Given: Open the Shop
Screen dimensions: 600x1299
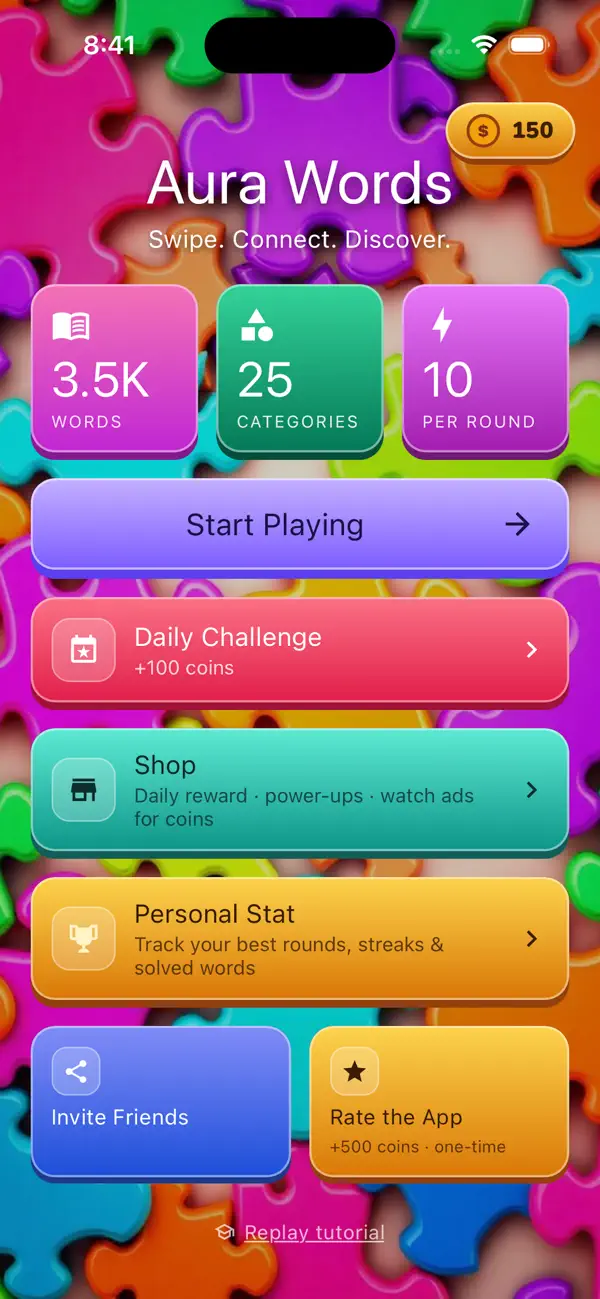Looking at the screenshot, I should point(300,790).
